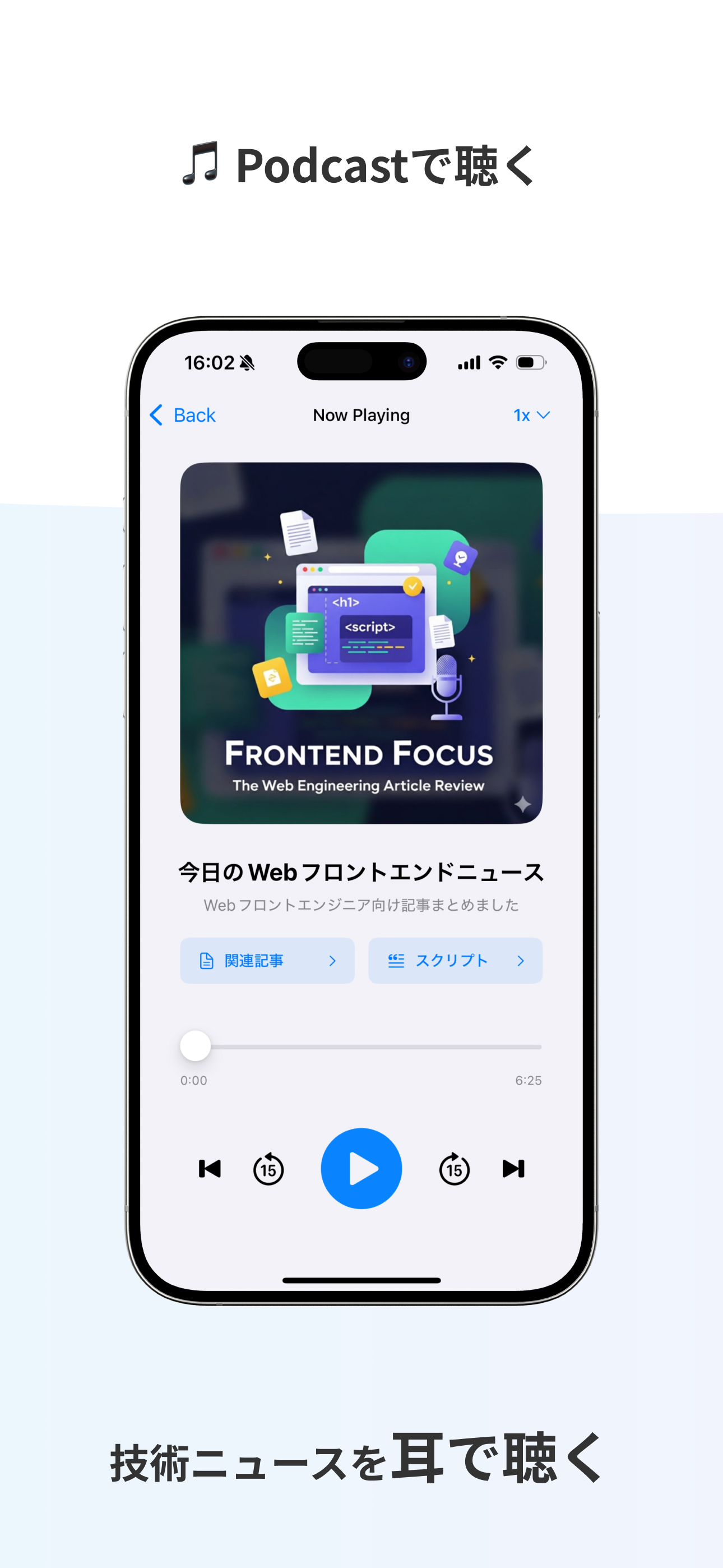Expand 関連記事 via its chevron
The width and height of the screenshot is (723, 1568).
pos(333,961)
